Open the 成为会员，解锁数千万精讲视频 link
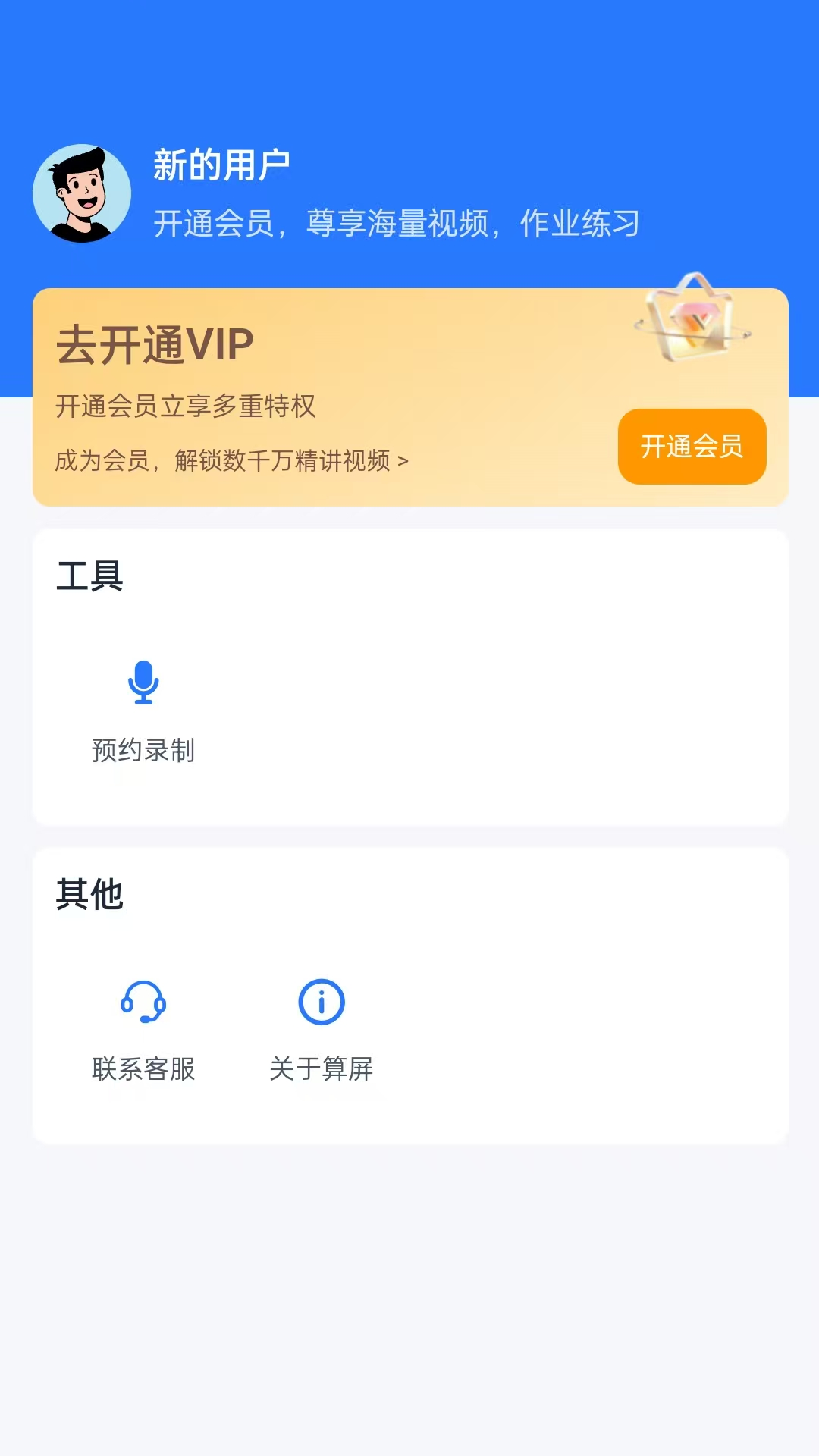The height and width of the screenshot is (1456, 819). [231, 460]
